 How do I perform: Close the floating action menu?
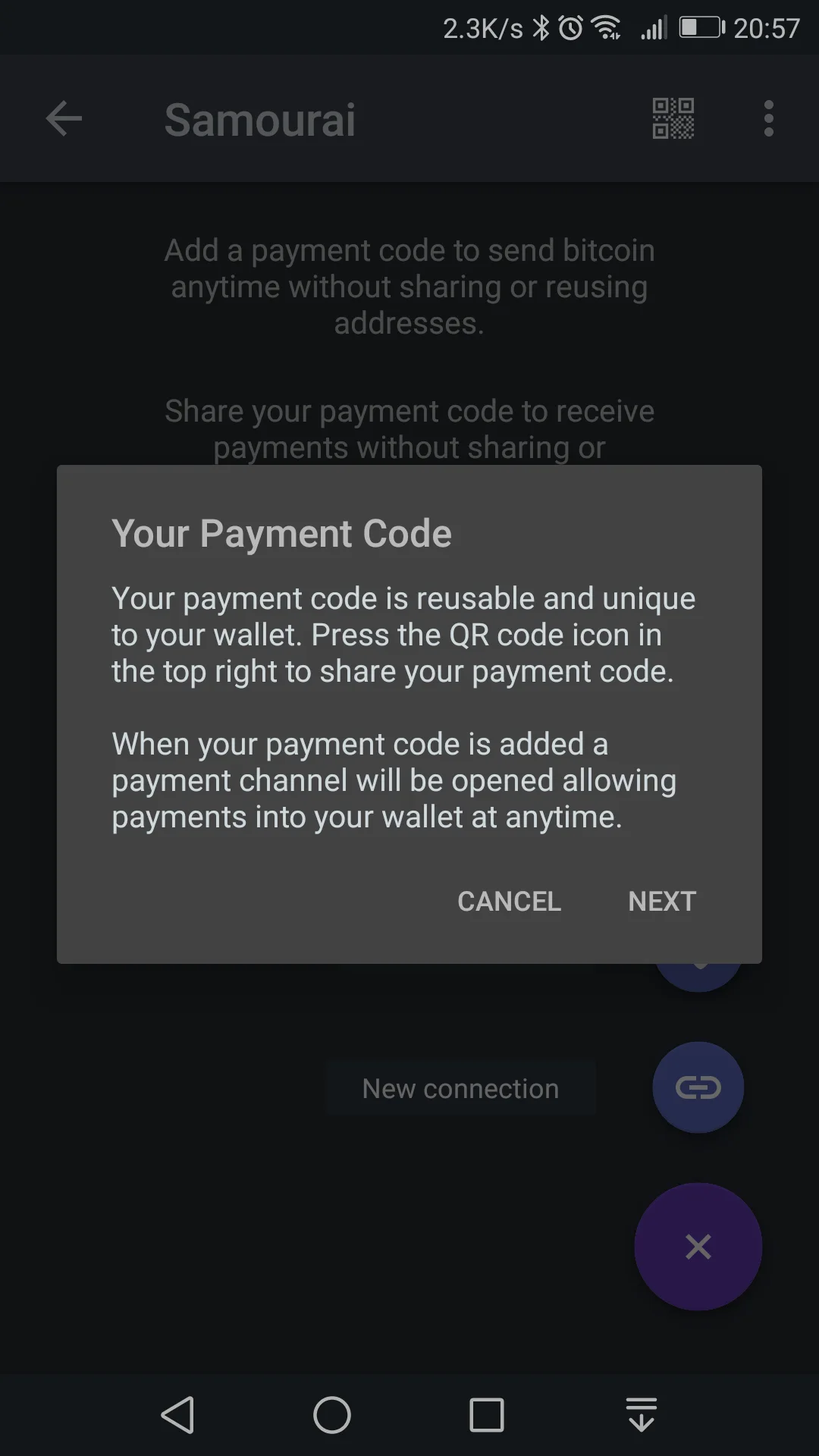[698, 1247]
